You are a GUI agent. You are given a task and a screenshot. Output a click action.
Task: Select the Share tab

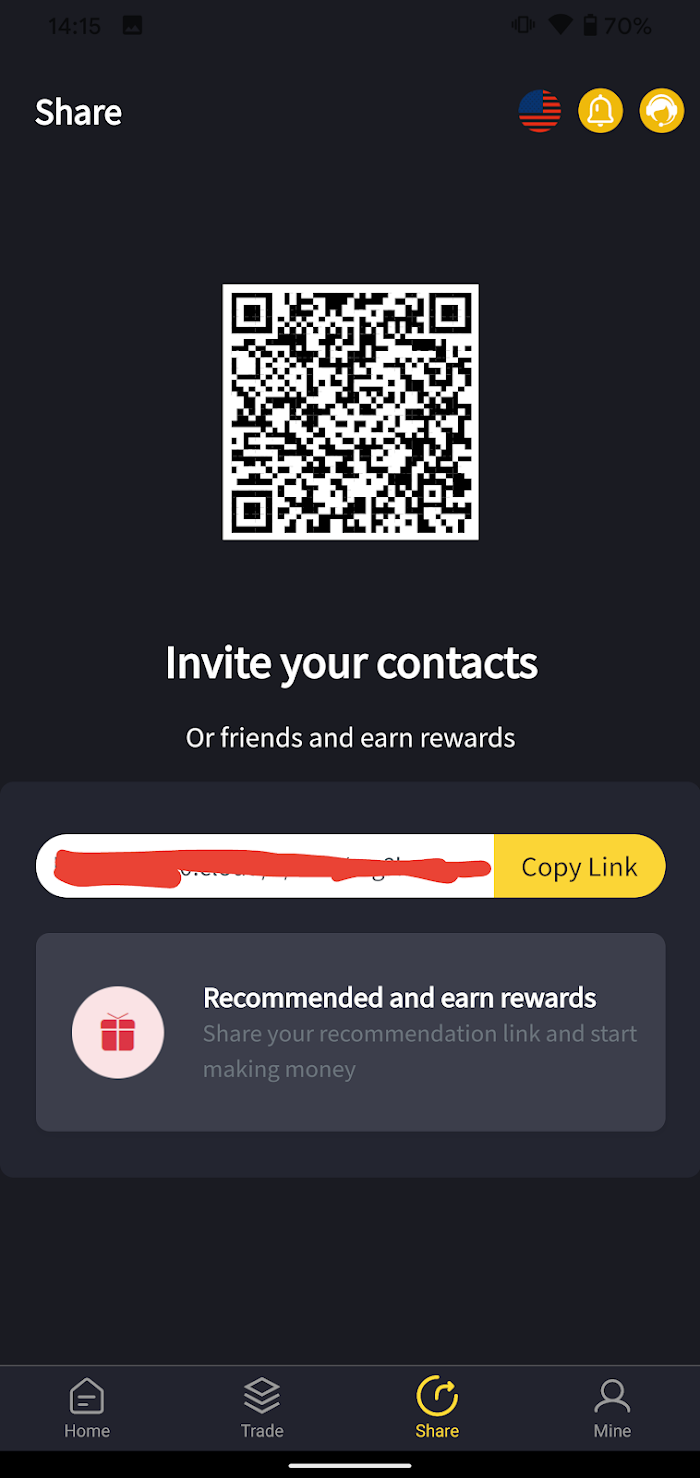(x=437, y=1408)
